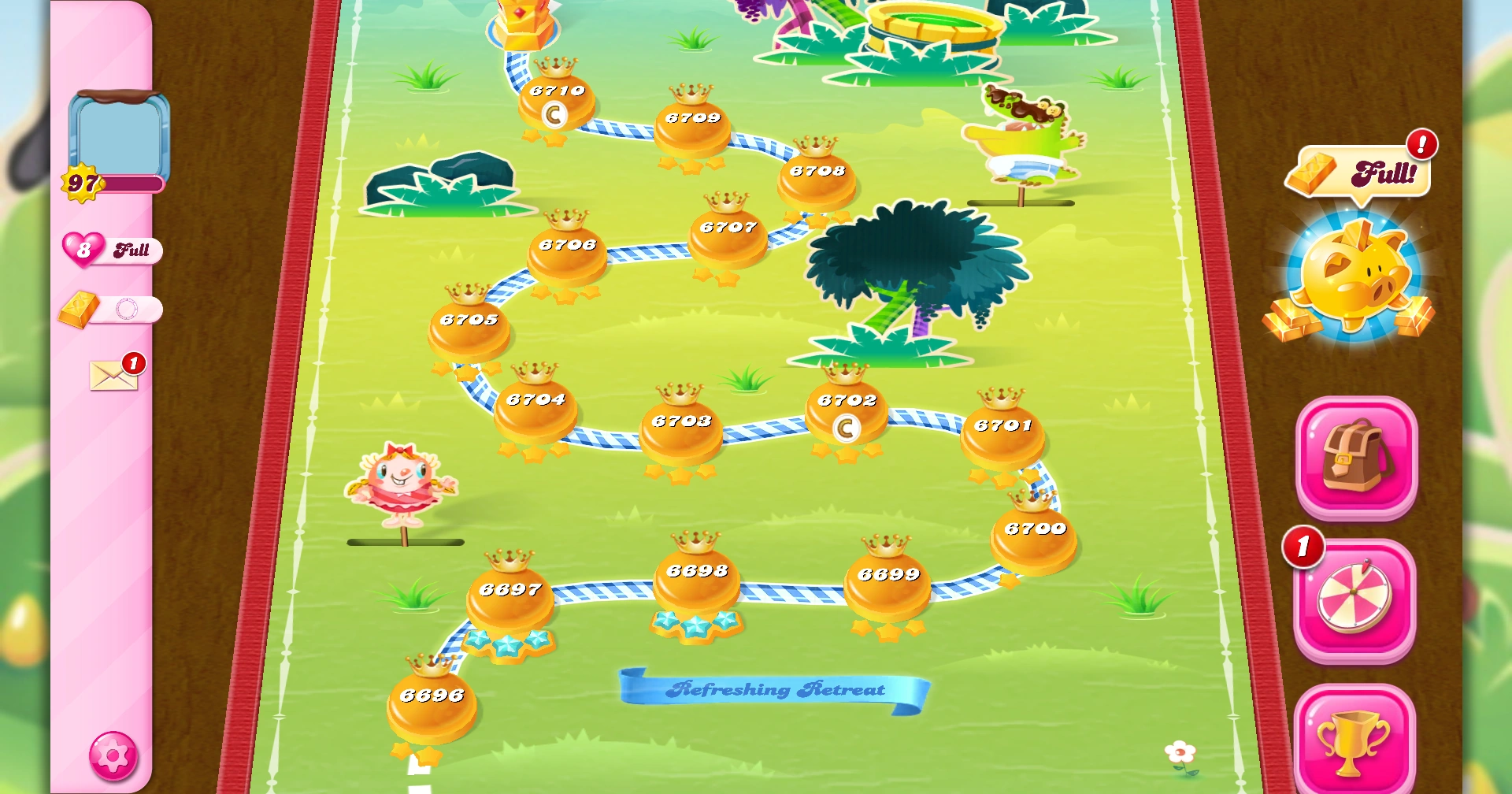The width and height of the screenshot is (1512, 794).
Task: Start level 6703
Action: [x=681, y=433]
